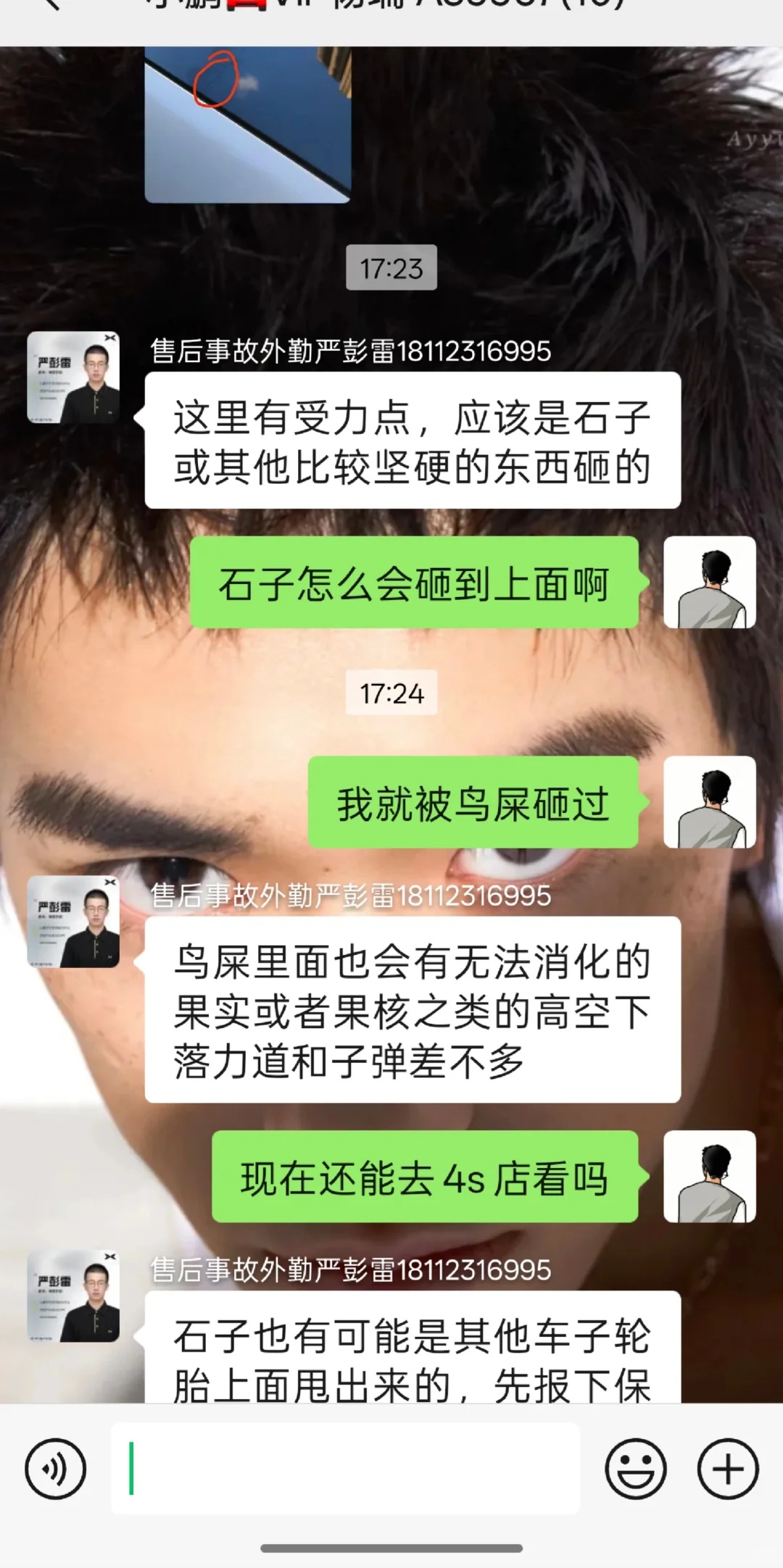Open the emoji sticker panel
Image resolution: width=783 pixels, height=1568 pixels.
tap(635, 1469)
